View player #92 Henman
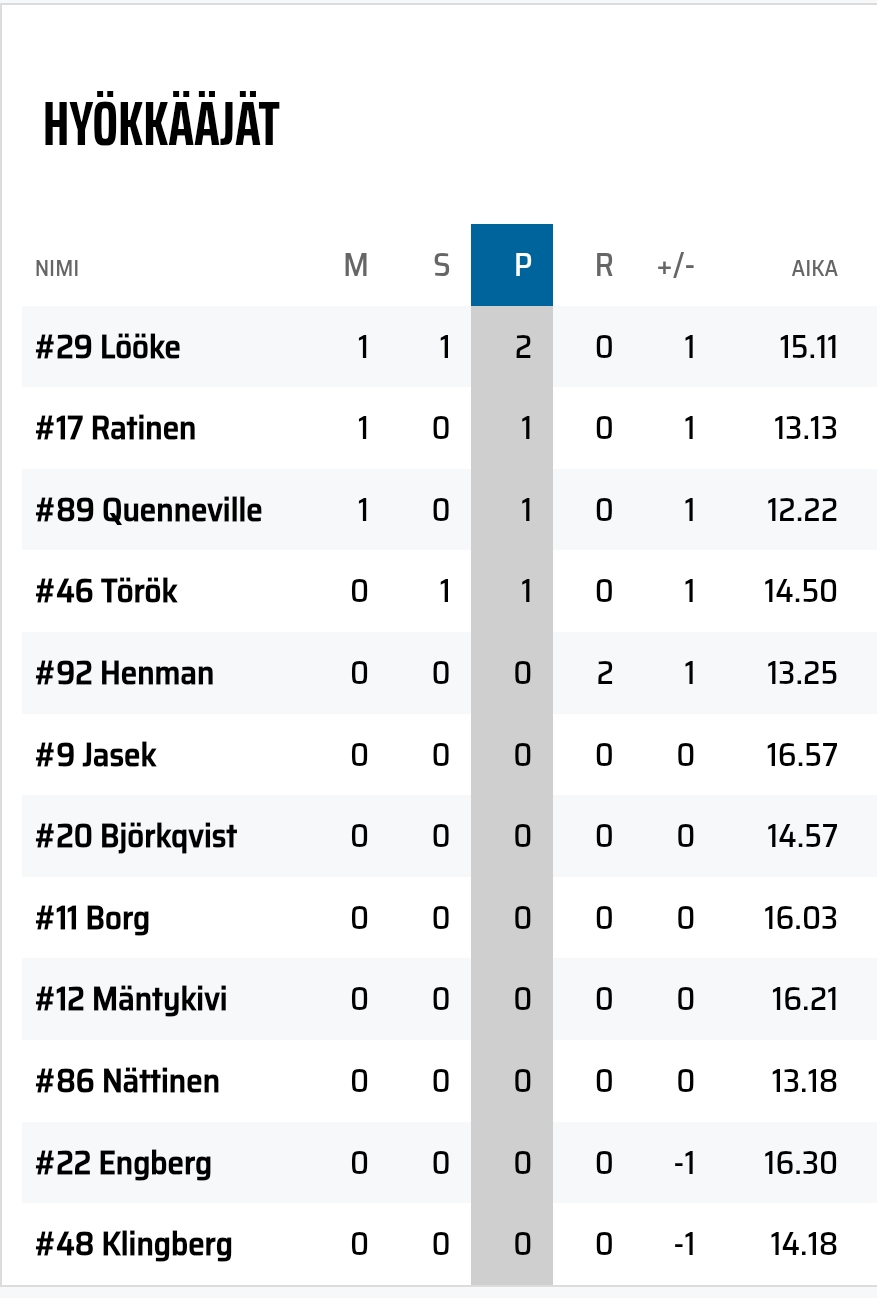877x1298 pixels. click(x=124, y=673)
